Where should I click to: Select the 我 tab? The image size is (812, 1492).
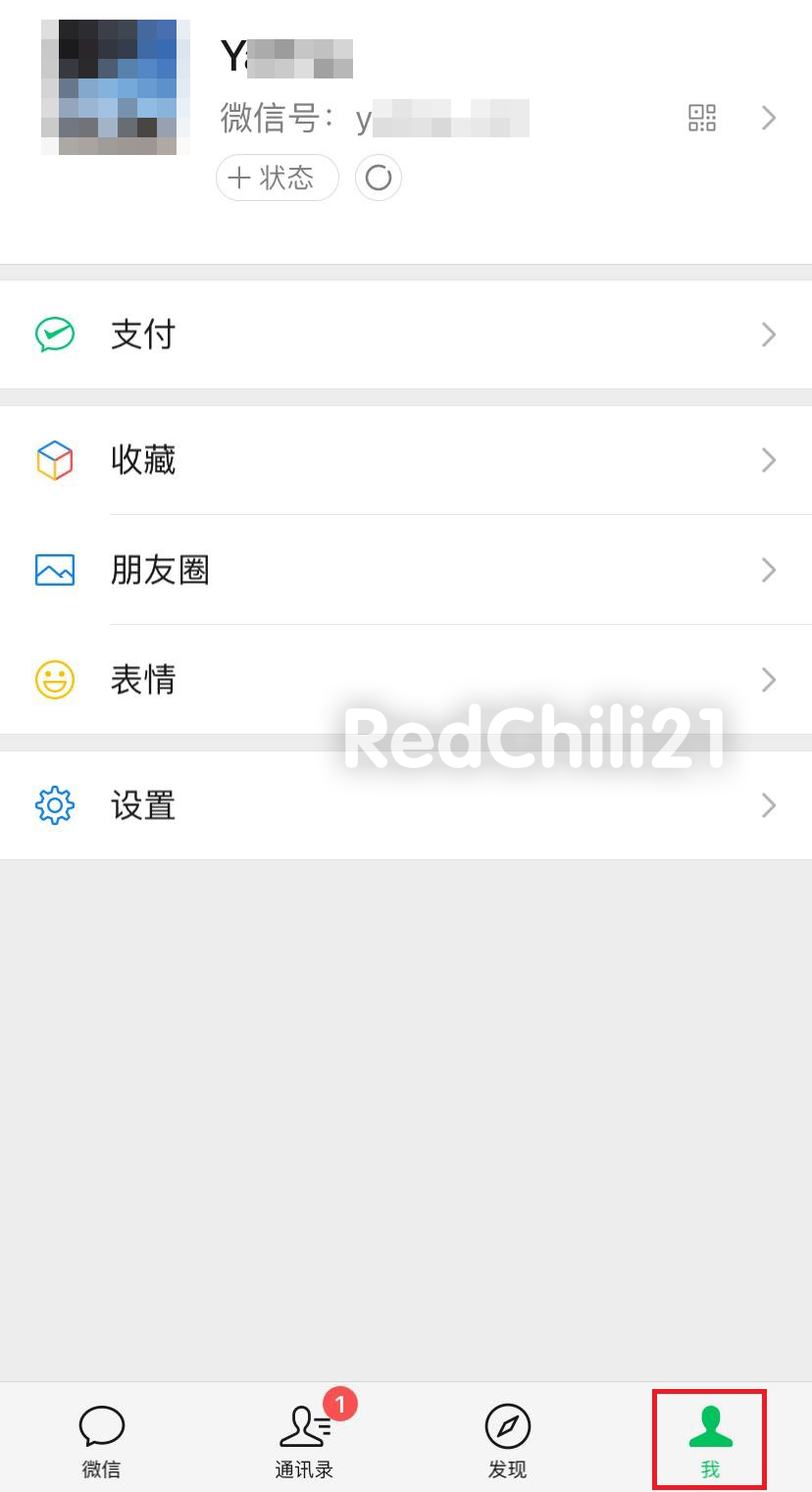[x=710, y=1440]
